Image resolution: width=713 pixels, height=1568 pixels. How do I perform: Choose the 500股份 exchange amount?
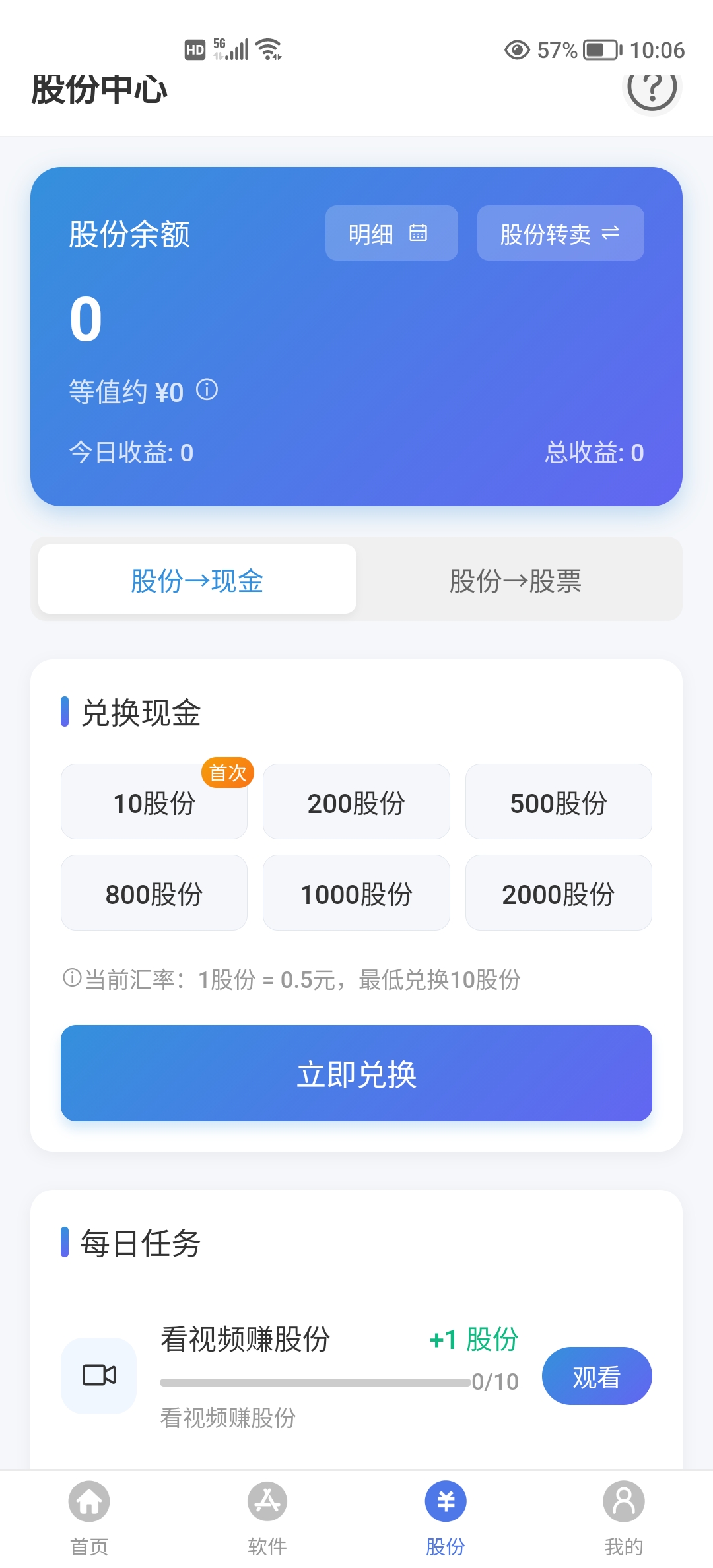tap(559, 802)
